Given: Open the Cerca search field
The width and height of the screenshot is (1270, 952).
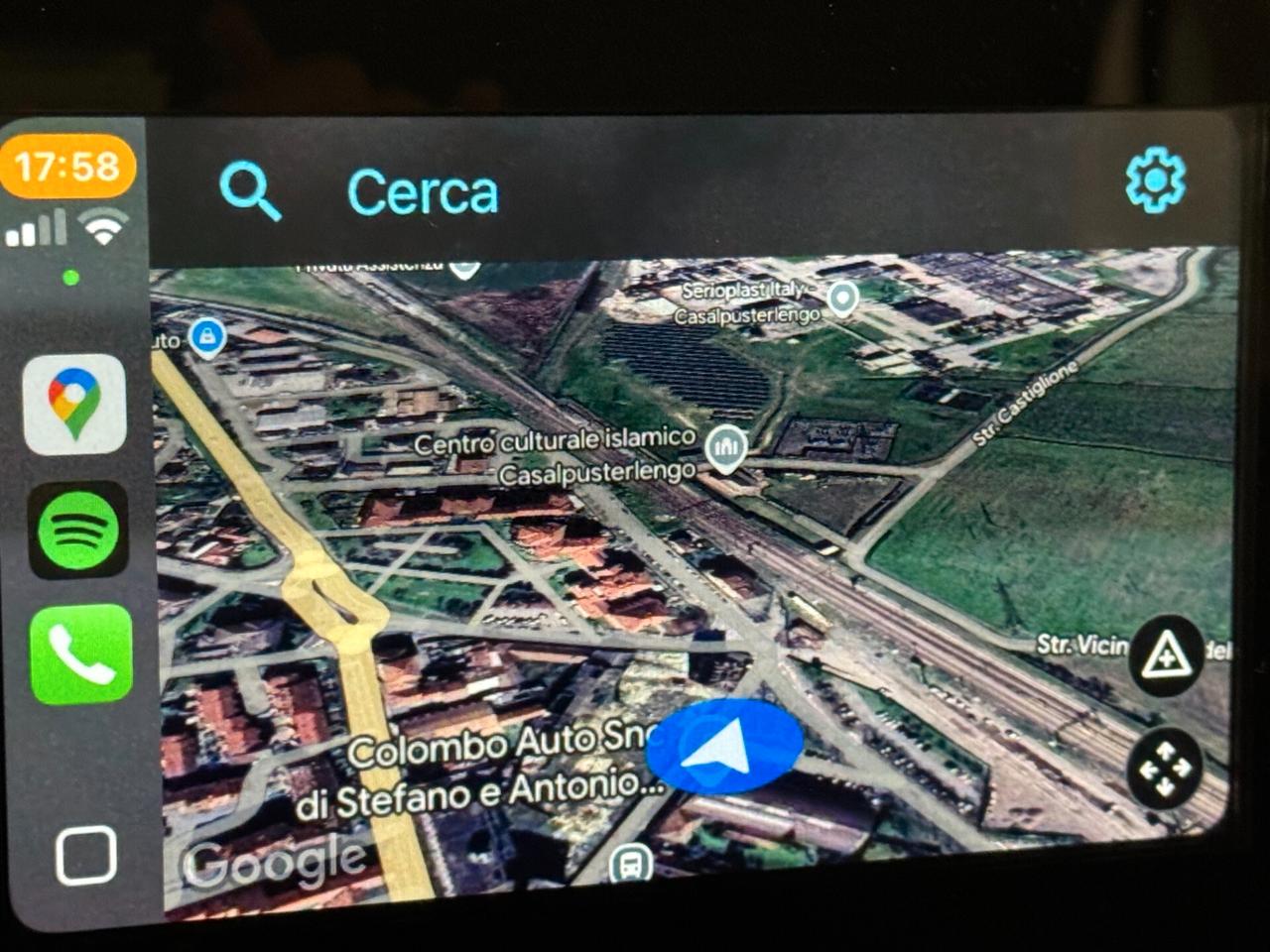Looking at the screenshot, I should tap(422, 191).
